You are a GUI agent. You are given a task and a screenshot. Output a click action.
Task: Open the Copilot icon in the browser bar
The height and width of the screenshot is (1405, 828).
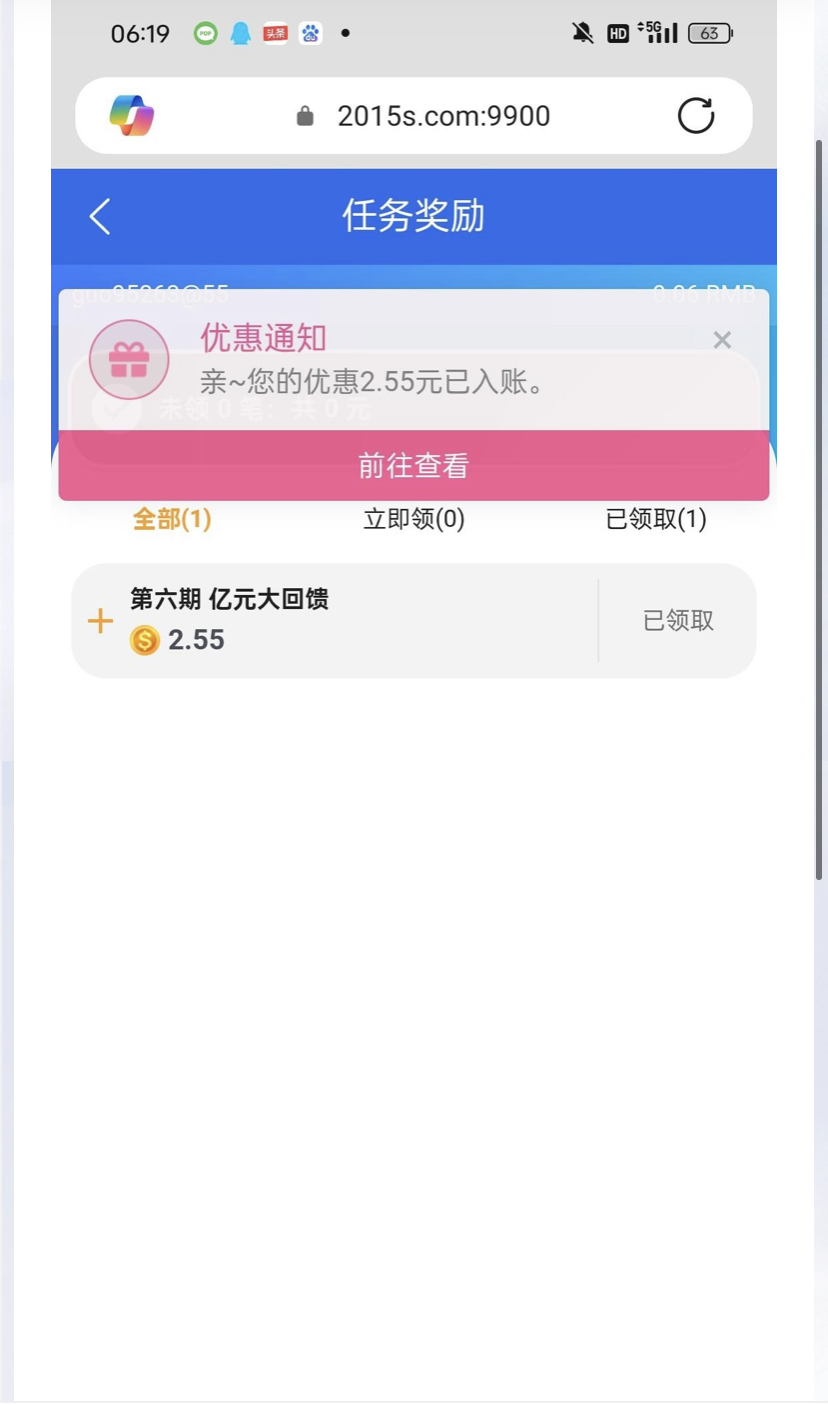[132, 116]
